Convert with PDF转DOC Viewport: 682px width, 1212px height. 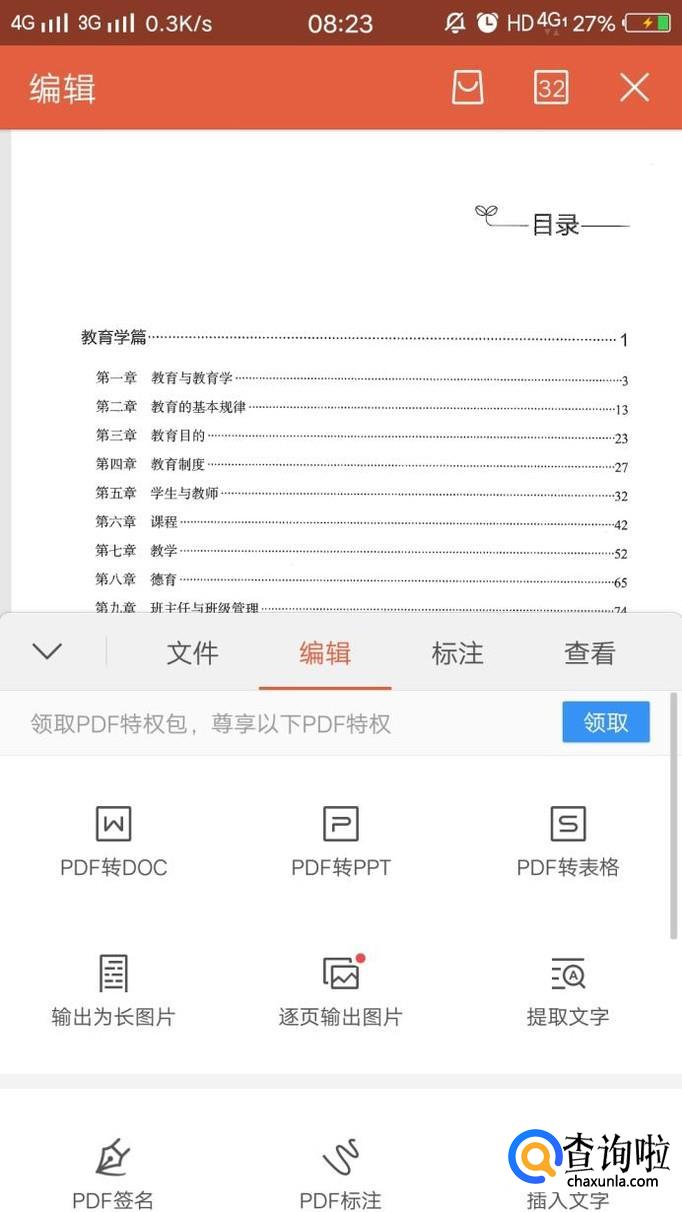click(x=113, y=841)
